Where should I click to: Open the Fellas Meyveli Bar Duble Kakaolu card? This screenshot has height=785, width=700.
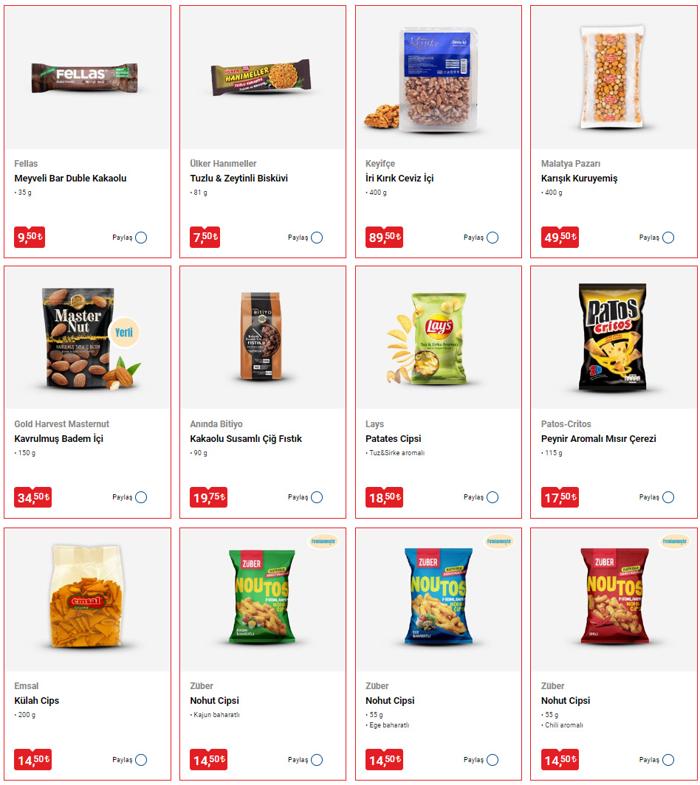[86, 80]
